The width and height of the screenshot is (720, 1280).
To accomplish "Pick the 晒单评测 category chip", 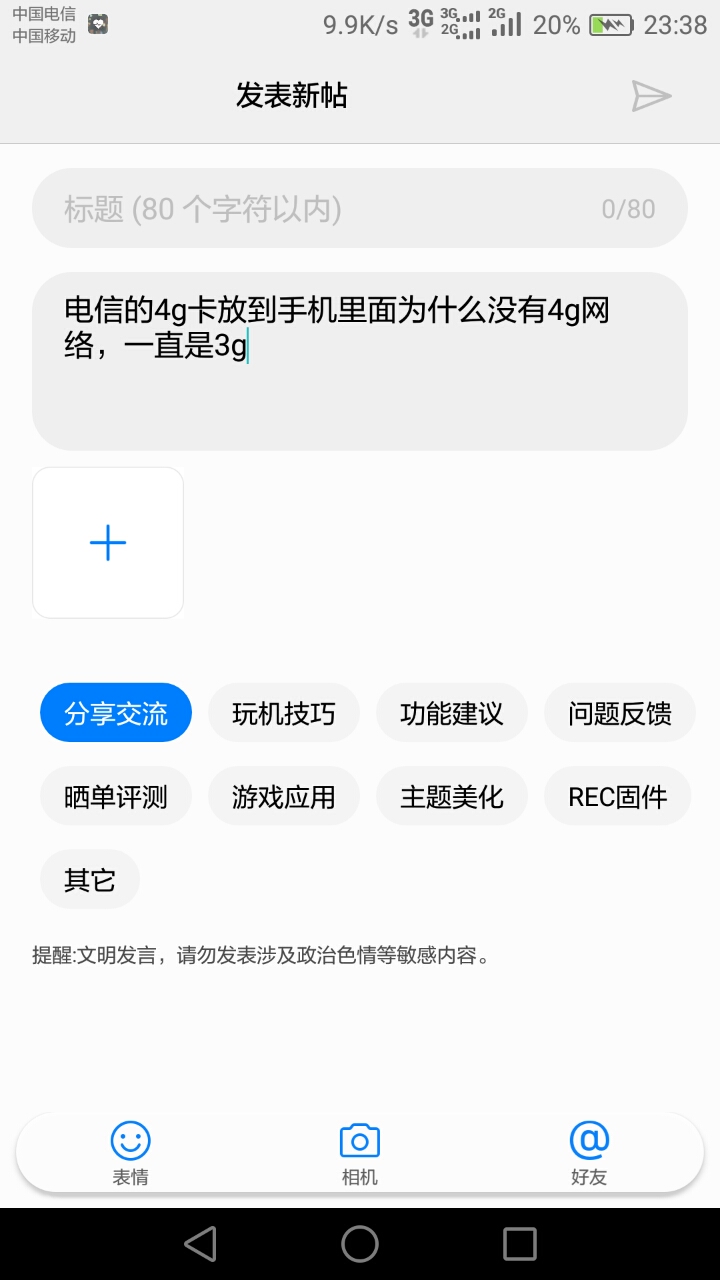I will 116,796.
